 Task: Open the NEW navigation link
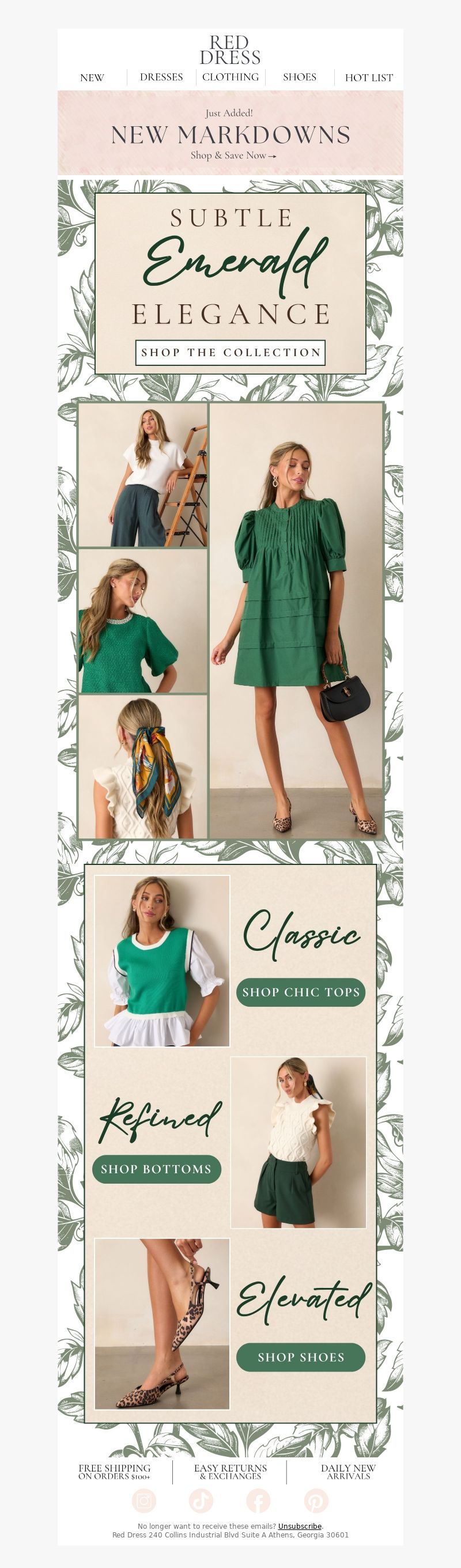pyautogui.click(x=92, y=77)
